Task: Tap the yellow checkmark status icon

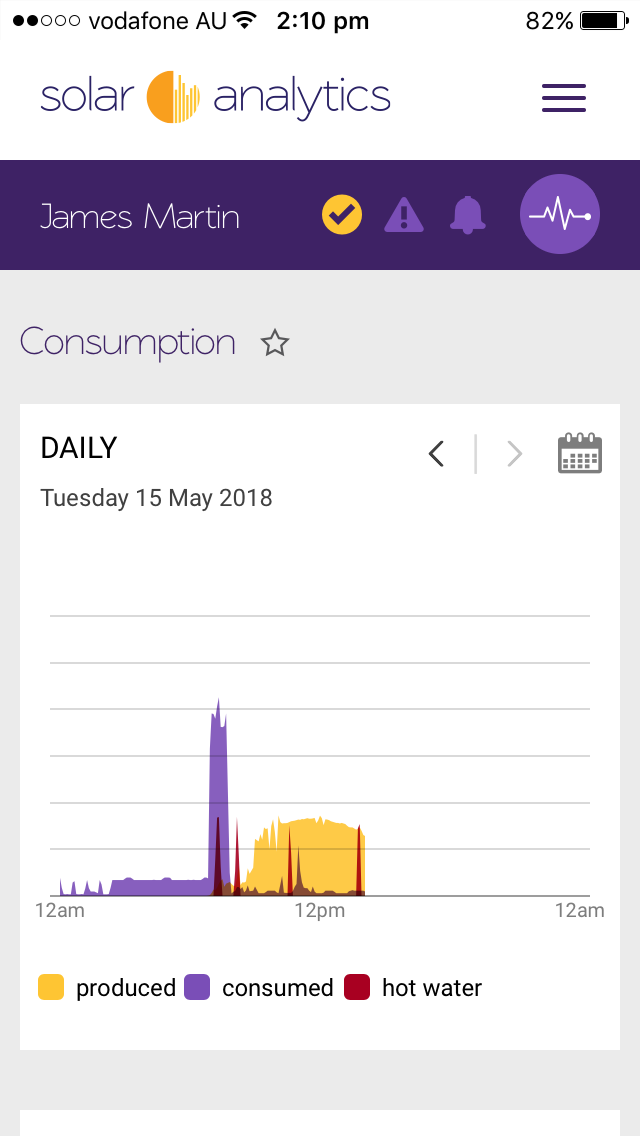Action: click(341, 214)
